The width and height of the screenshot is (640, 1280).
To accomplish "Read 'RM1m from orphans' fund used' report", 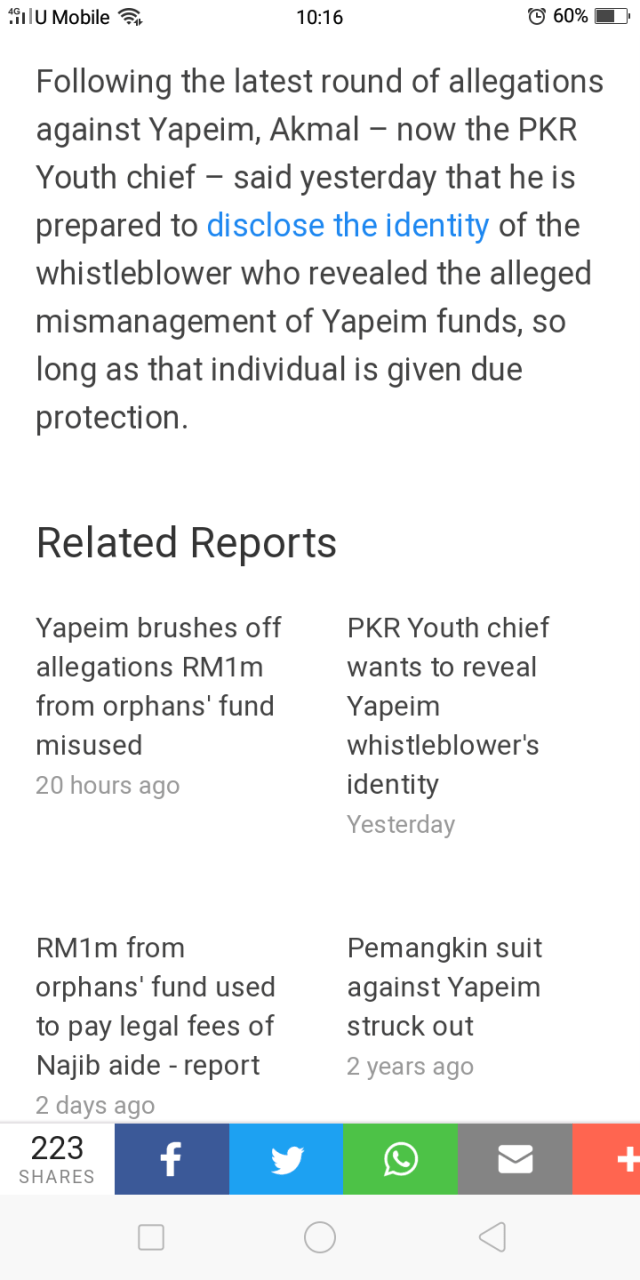I will click(155, 1006).
